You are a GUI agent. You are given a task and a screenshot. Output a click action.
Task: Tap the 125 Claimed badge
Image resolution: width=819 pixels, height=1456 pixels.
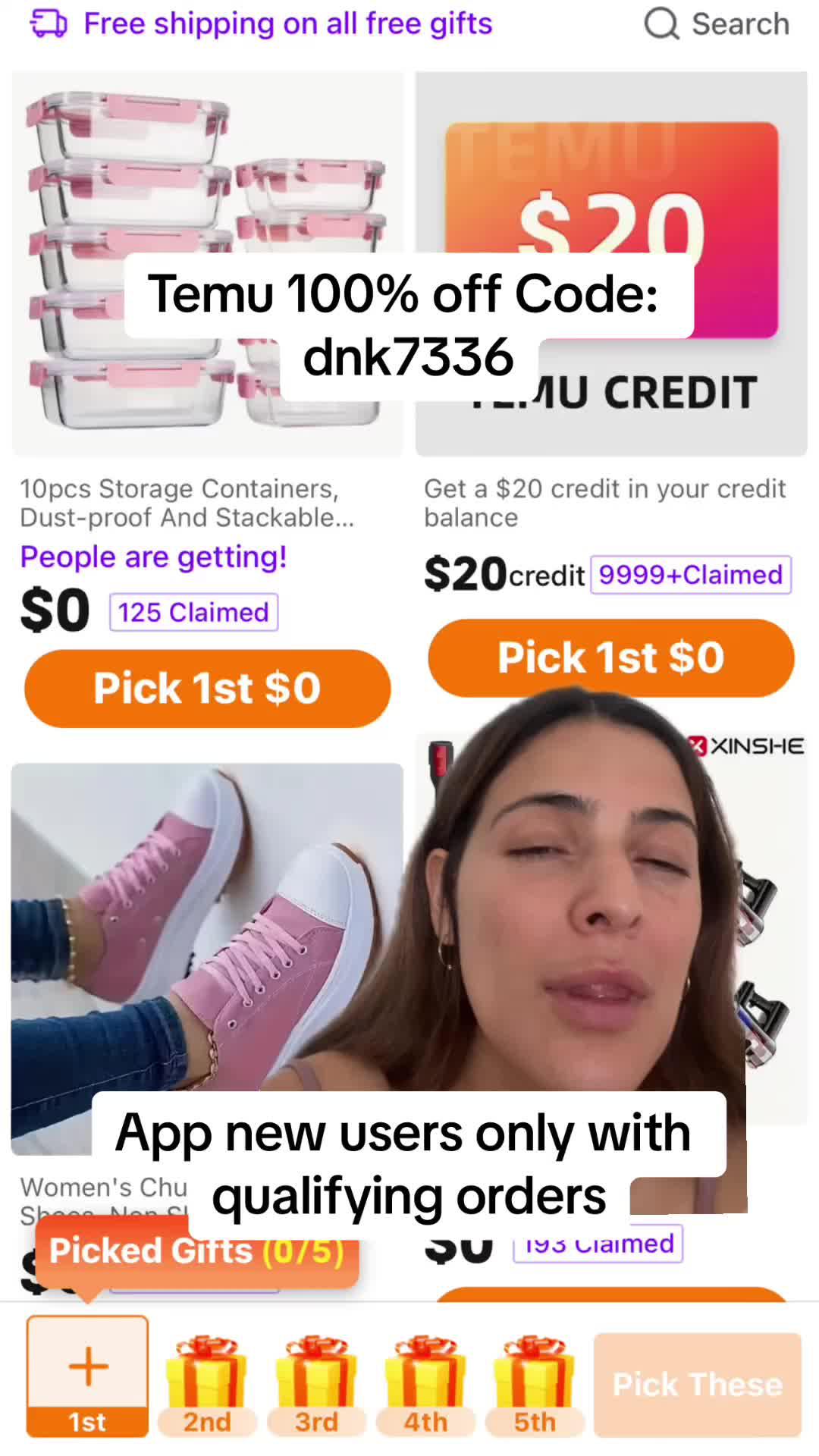pyautogui.click(x=193, y=611)
